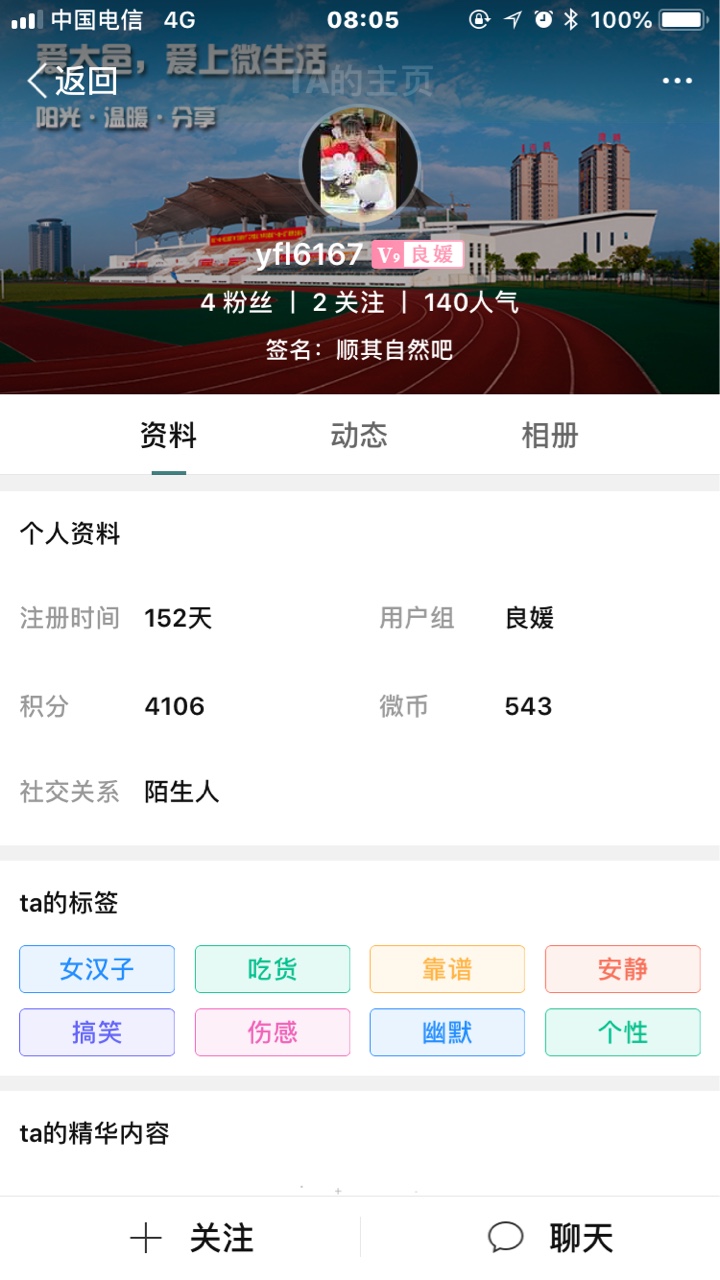
Task: Go back using the 返回 button
Action: click(72, 81)
